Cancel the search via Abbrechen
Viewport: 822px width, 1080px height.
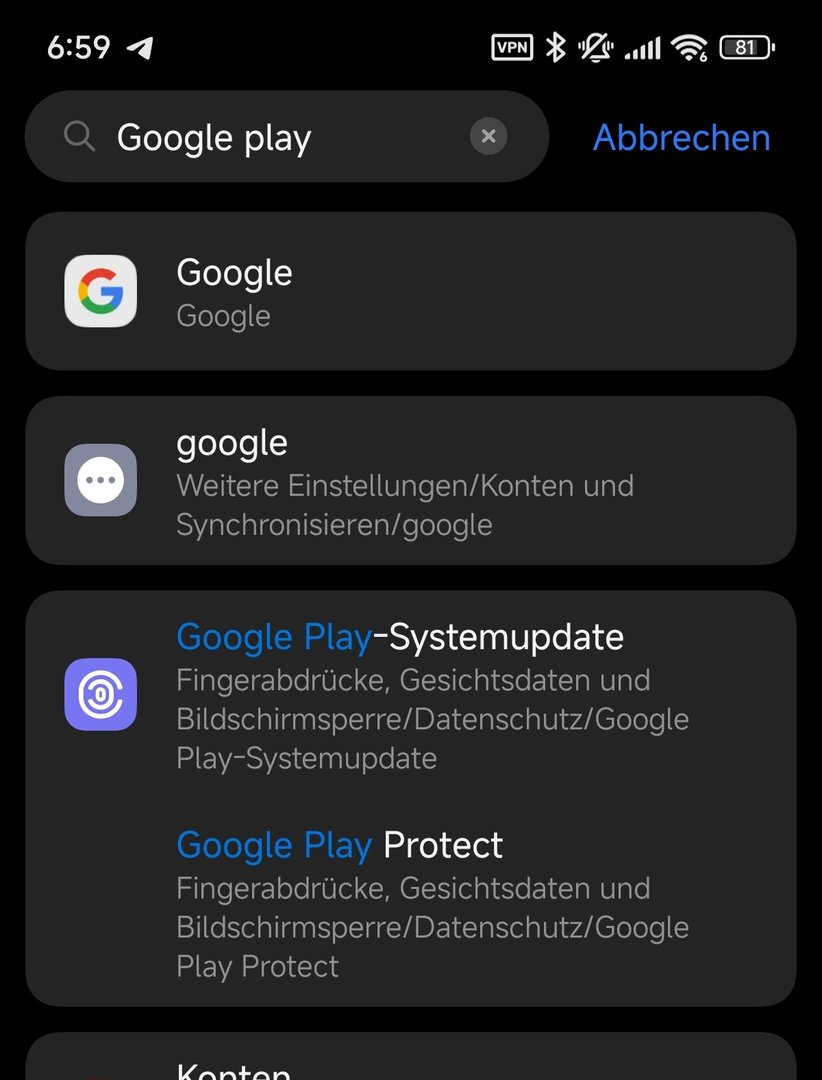681,137
